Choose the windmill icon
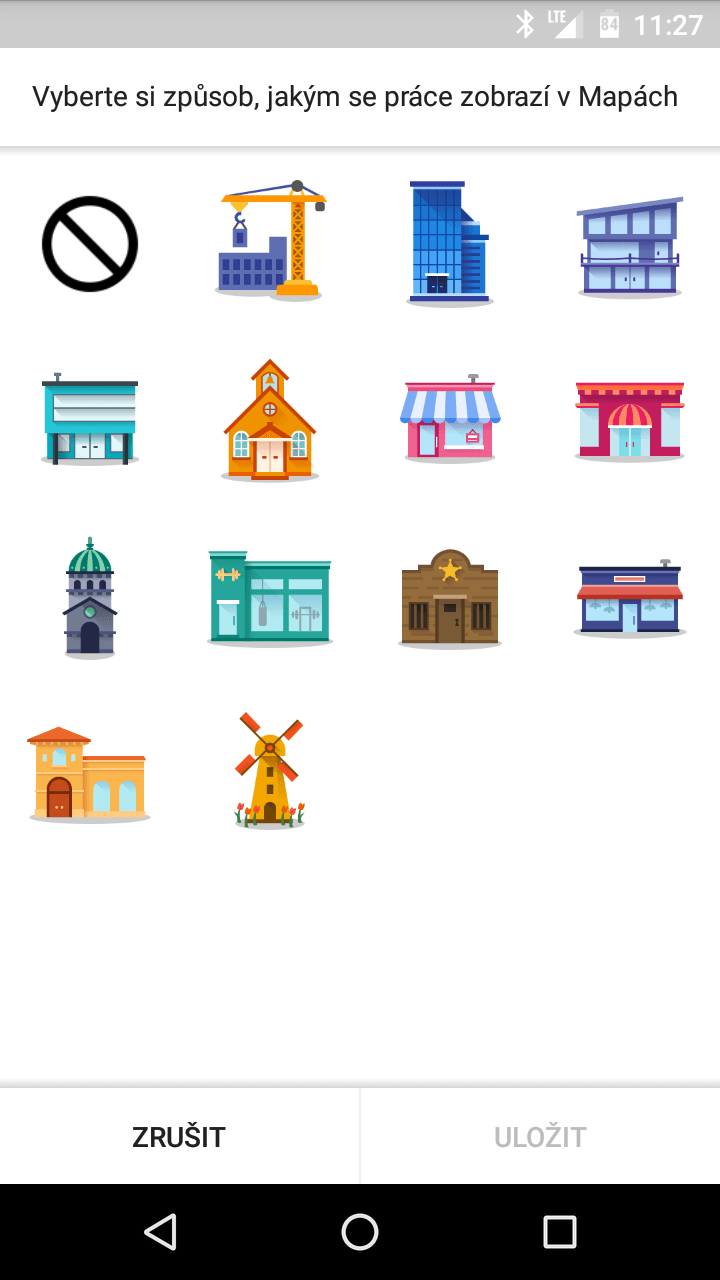This screenshot has width=720, height=1280. [x=270, y=771]
